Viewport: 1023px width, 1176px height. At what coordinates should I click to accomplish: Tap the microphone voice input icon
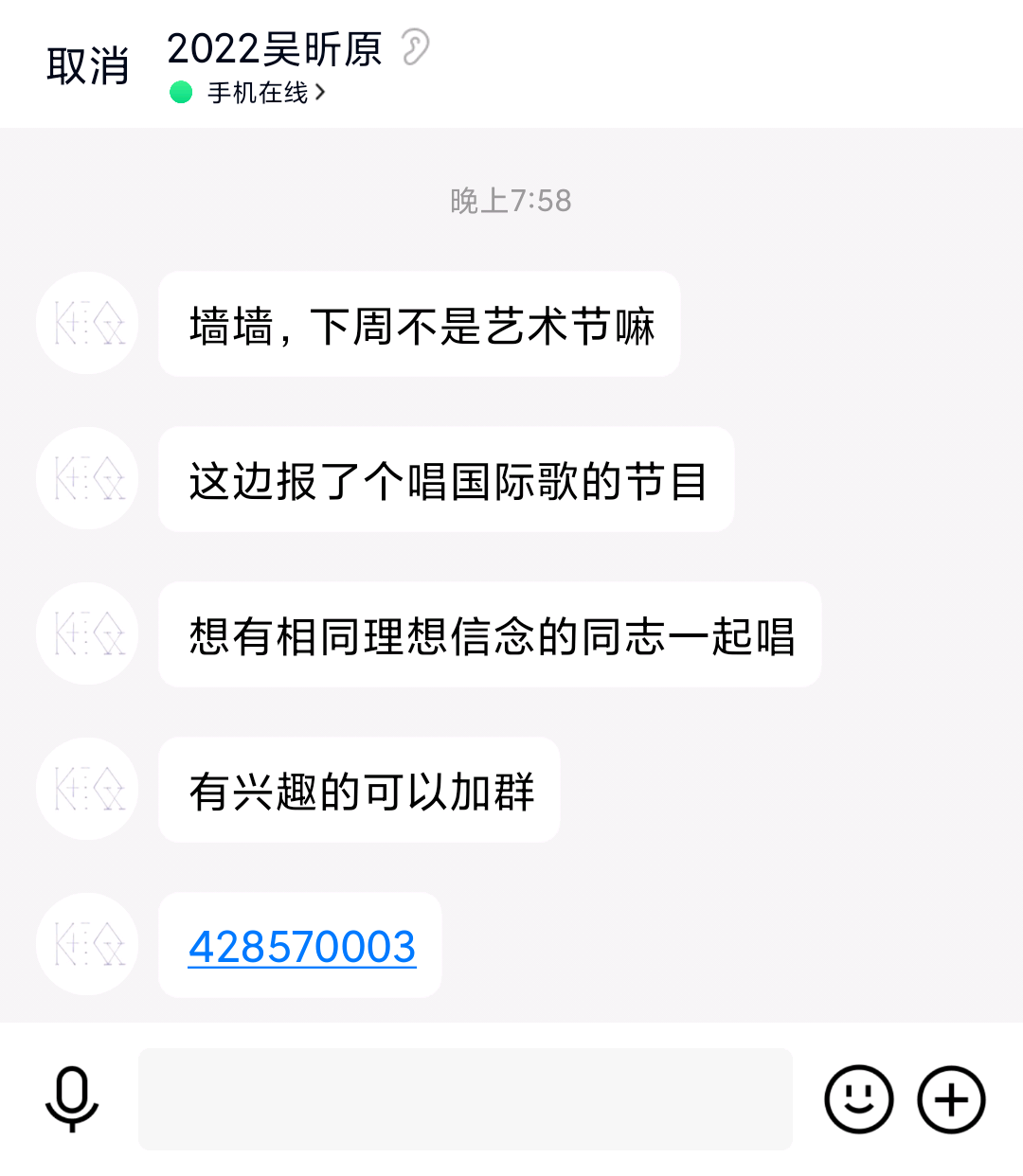(x=72, y=1099)
